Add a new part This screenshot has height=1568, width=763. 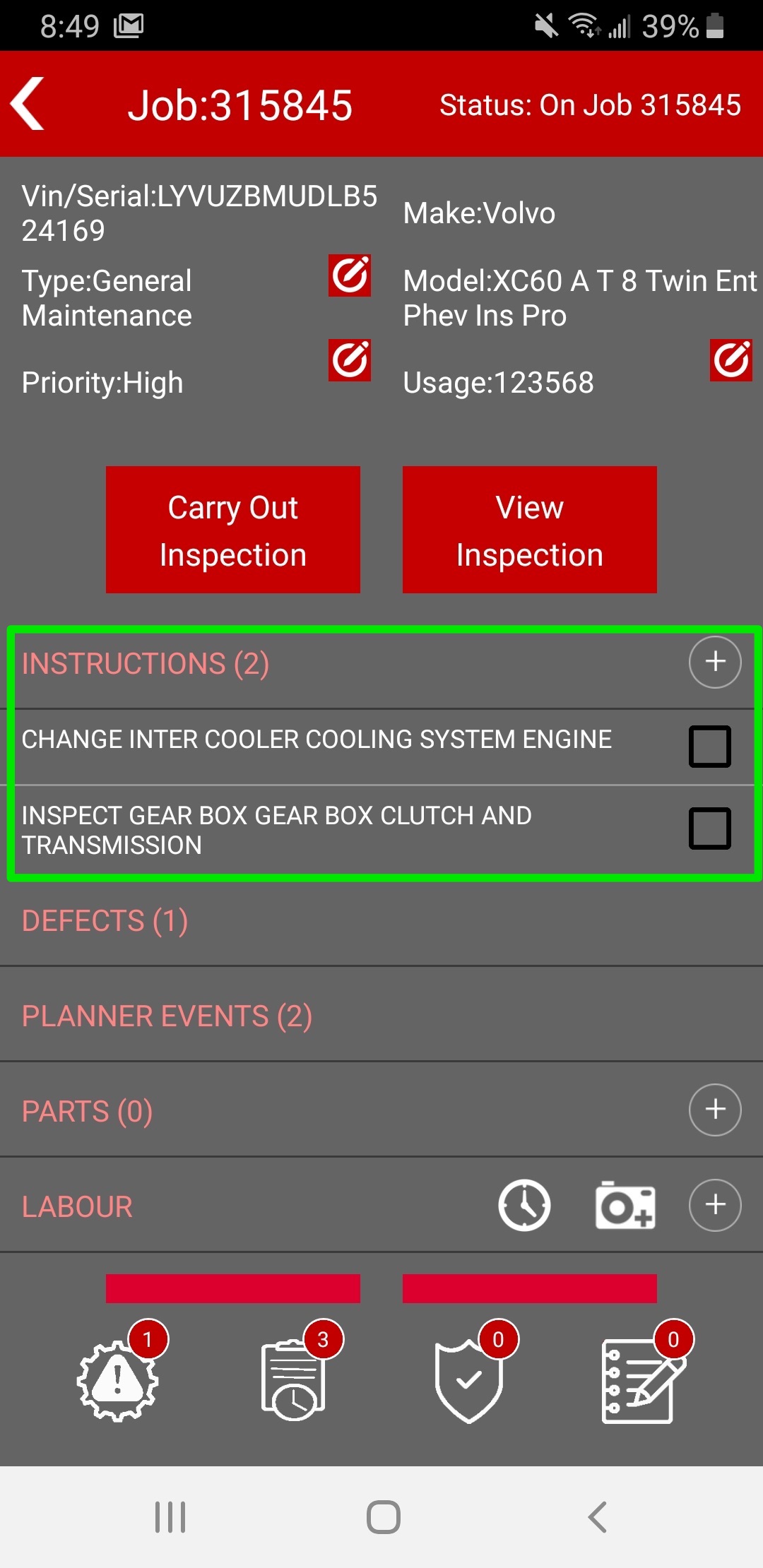715,1110
